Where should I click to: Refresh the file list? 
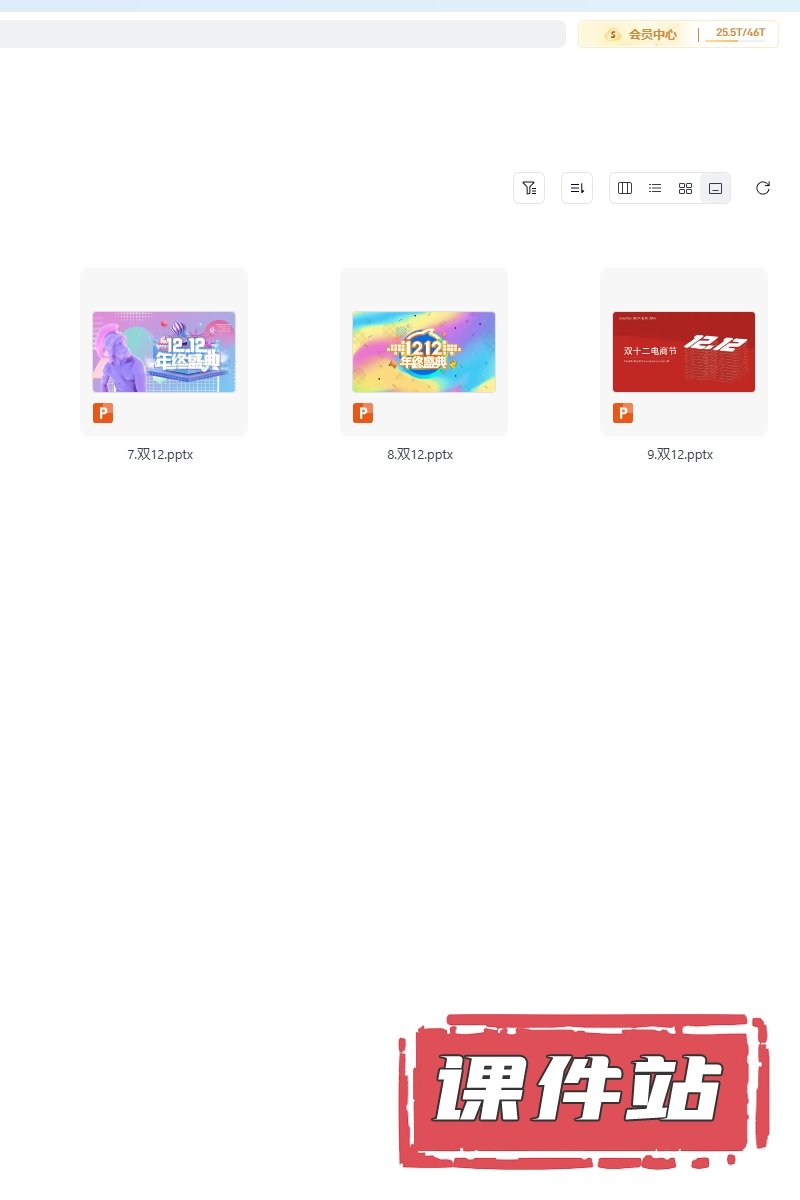point(763,188)
